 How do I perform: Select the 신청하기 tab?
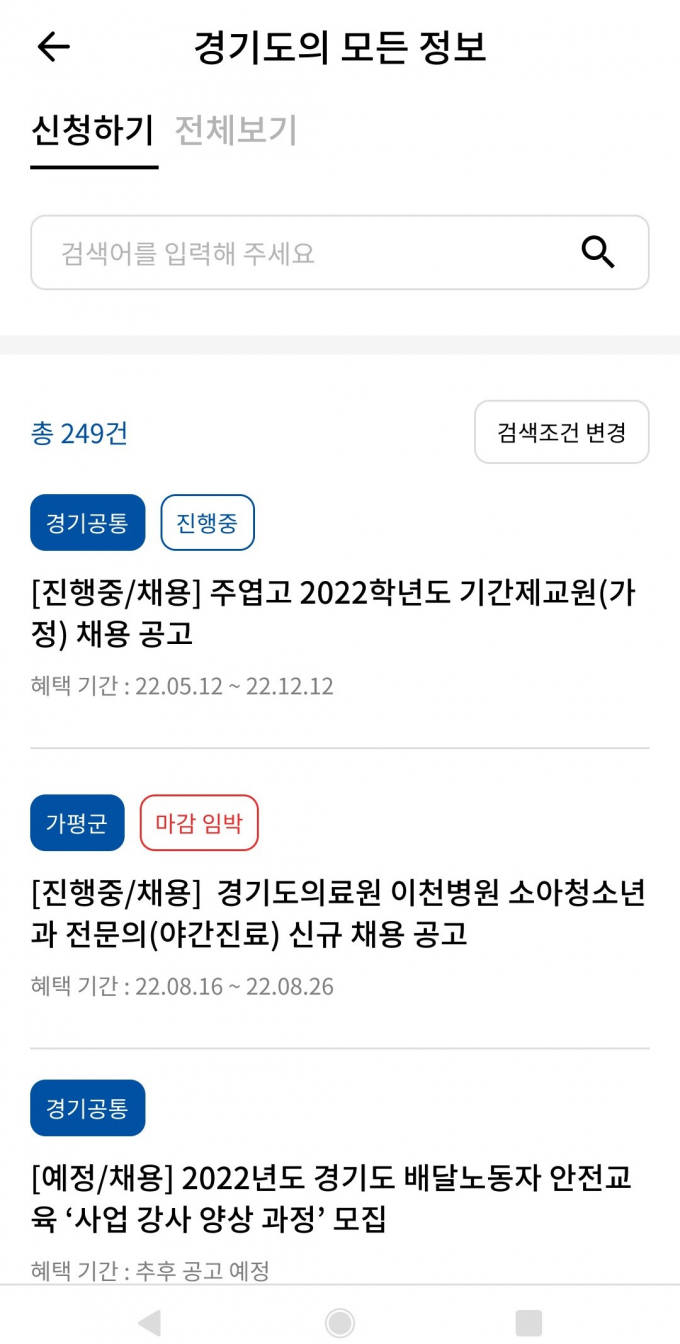click(93, 131)
